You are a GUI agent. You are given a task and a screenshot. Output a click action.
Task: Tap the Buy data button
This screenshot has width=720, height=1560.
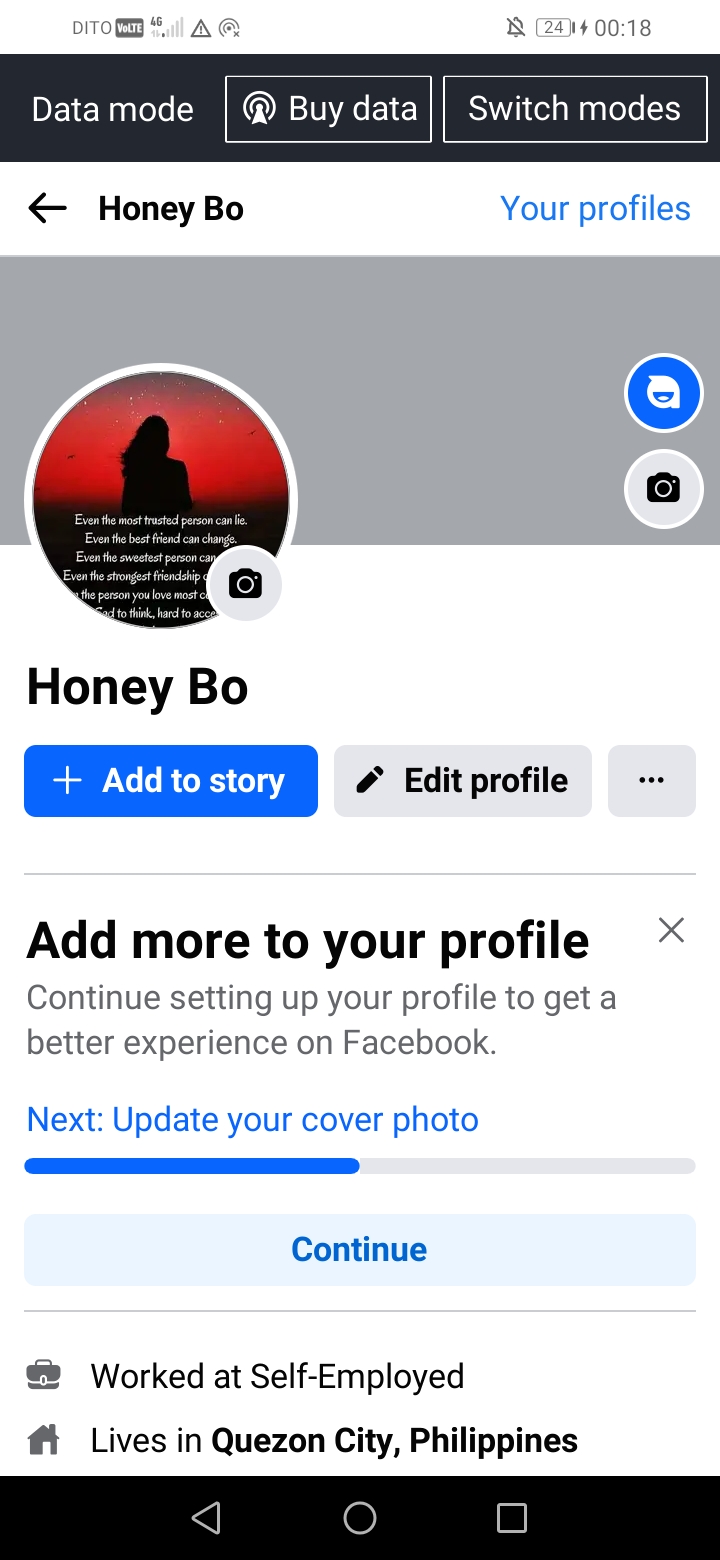pos(328,109)
